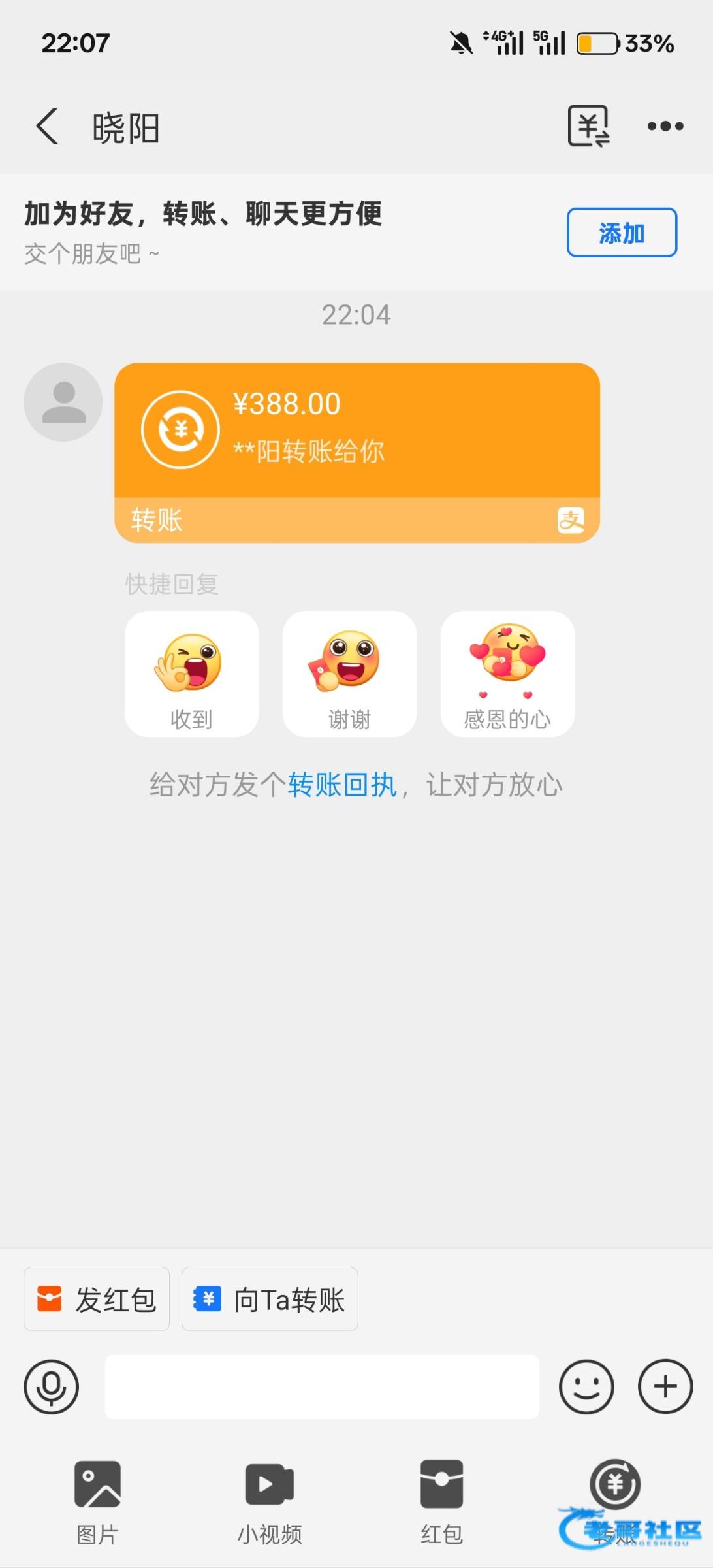Open the transfer records icon

(x=588, y=126)
